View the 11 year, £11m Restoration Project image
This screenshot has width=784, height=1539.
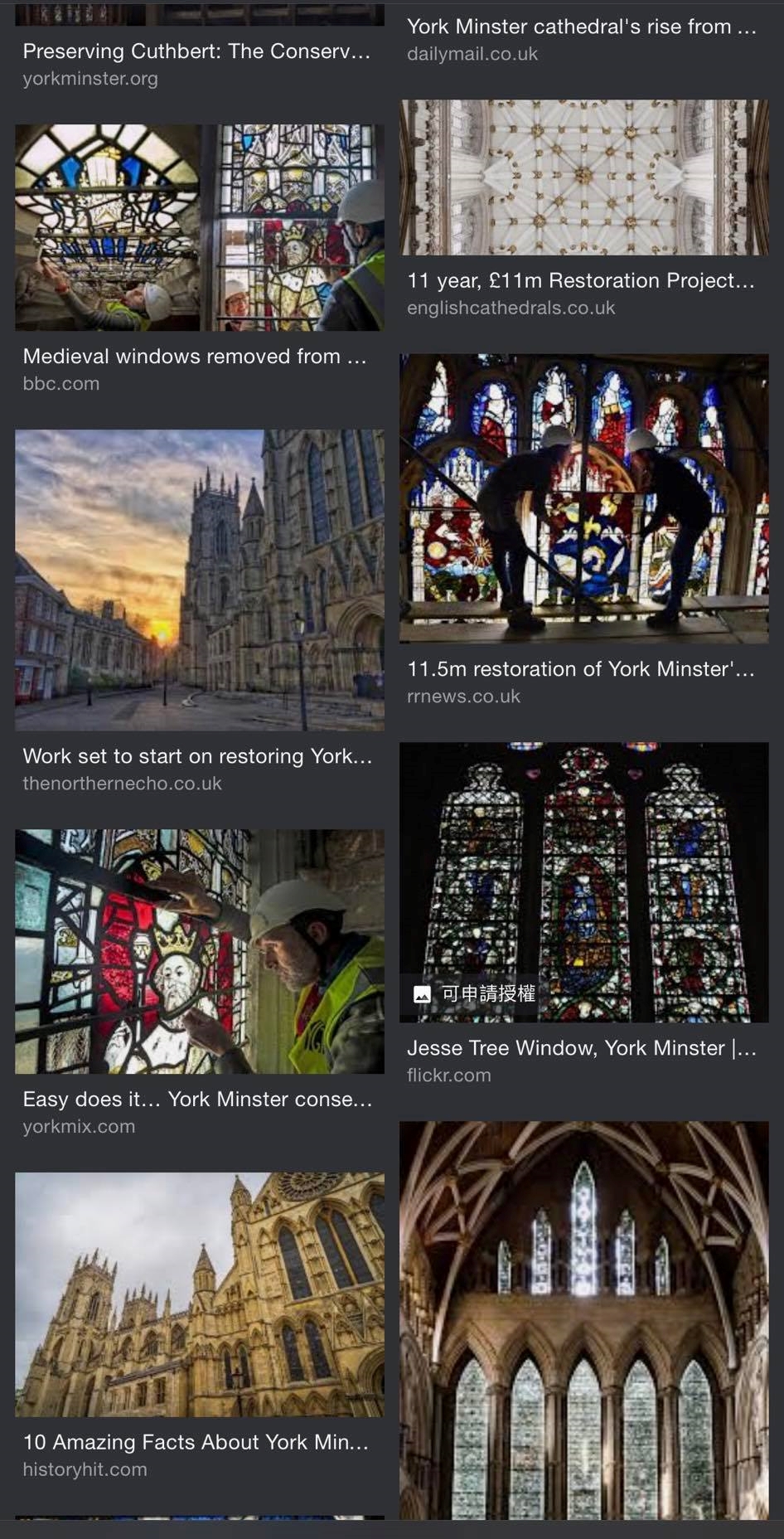(x=583, y=177)
